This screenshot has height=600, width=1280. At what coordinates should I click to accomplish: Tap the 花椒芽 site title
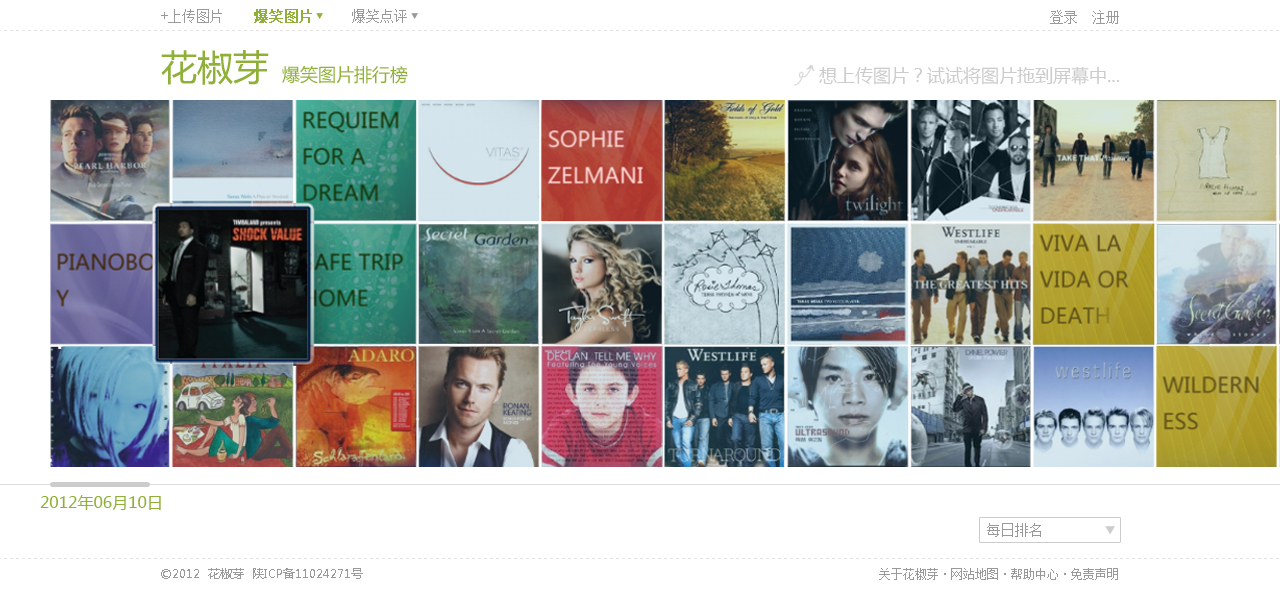pyautogui.click(x=214, y=69)
